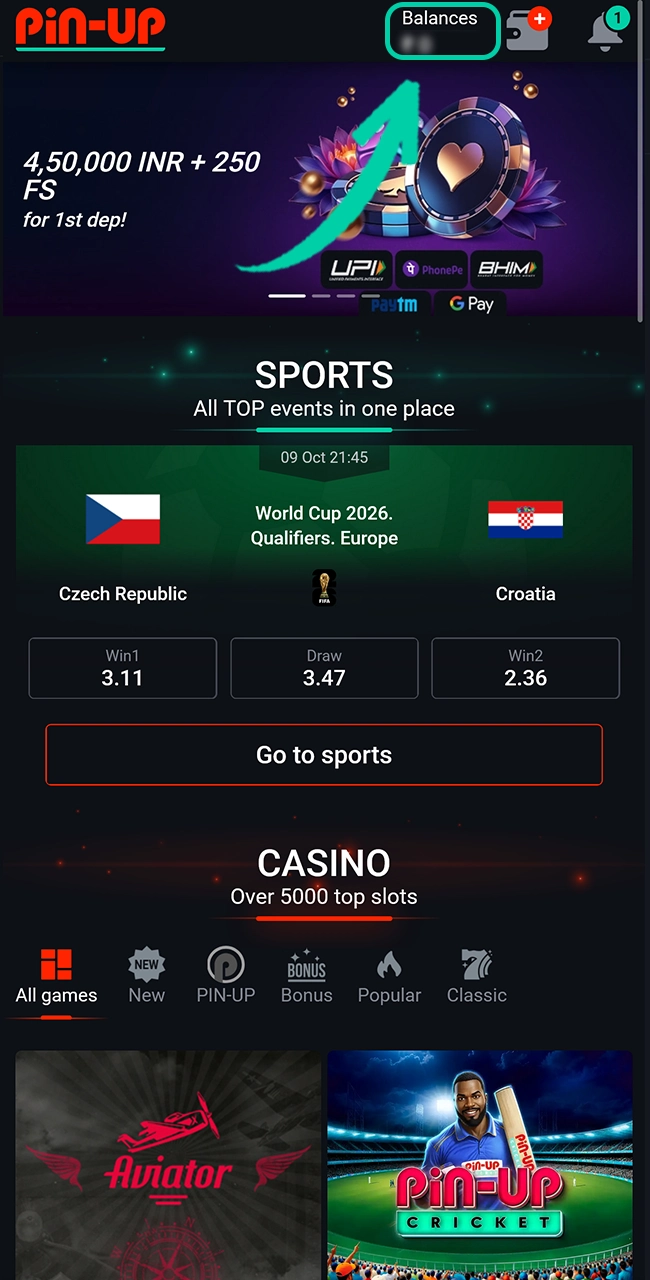Launch the Aviator game
Image resolution: width=650 pixels, height=1280 pixels.
(168, 1165)
